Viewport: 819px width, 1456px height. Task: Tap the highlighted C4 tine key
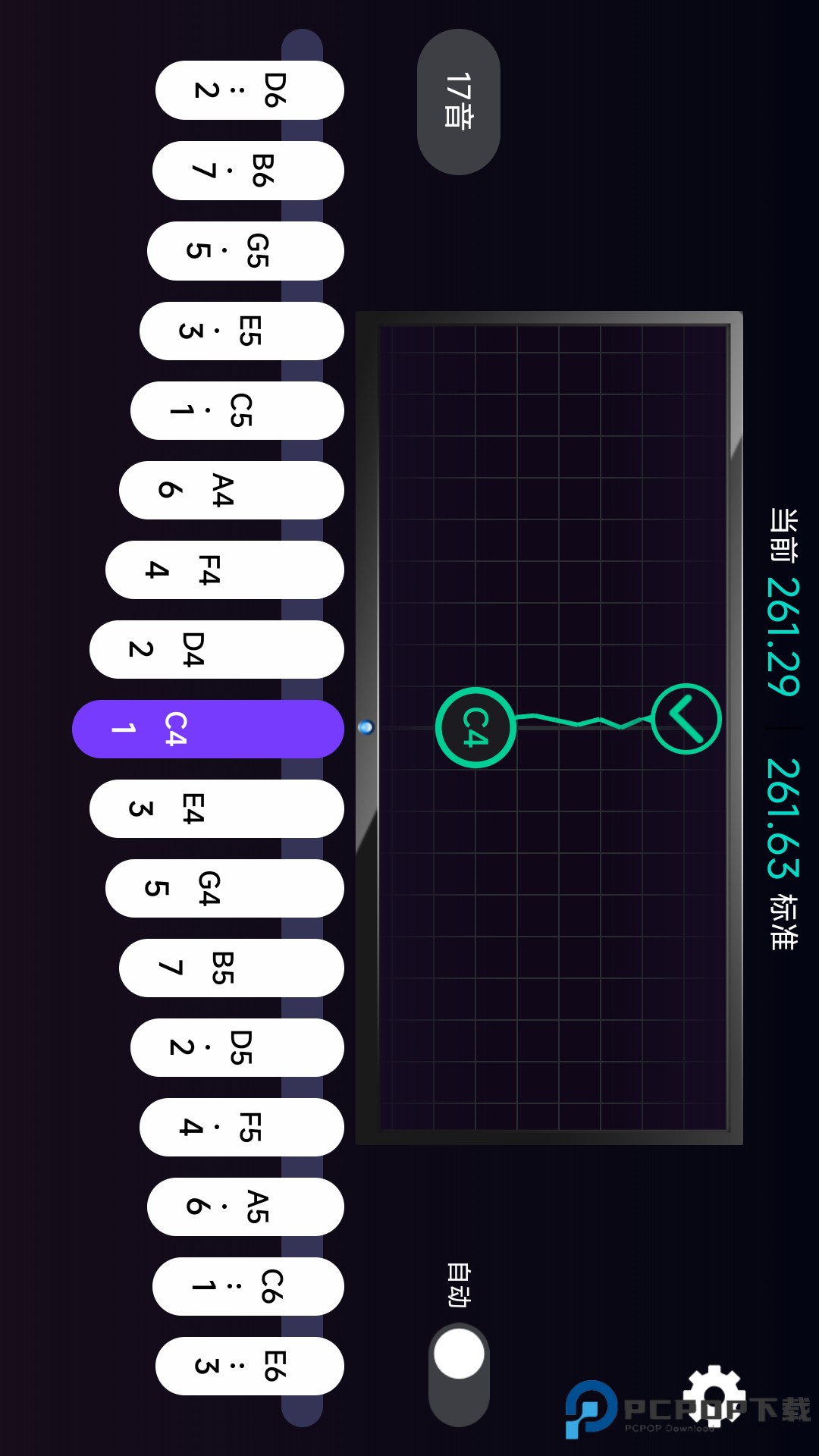208,729
